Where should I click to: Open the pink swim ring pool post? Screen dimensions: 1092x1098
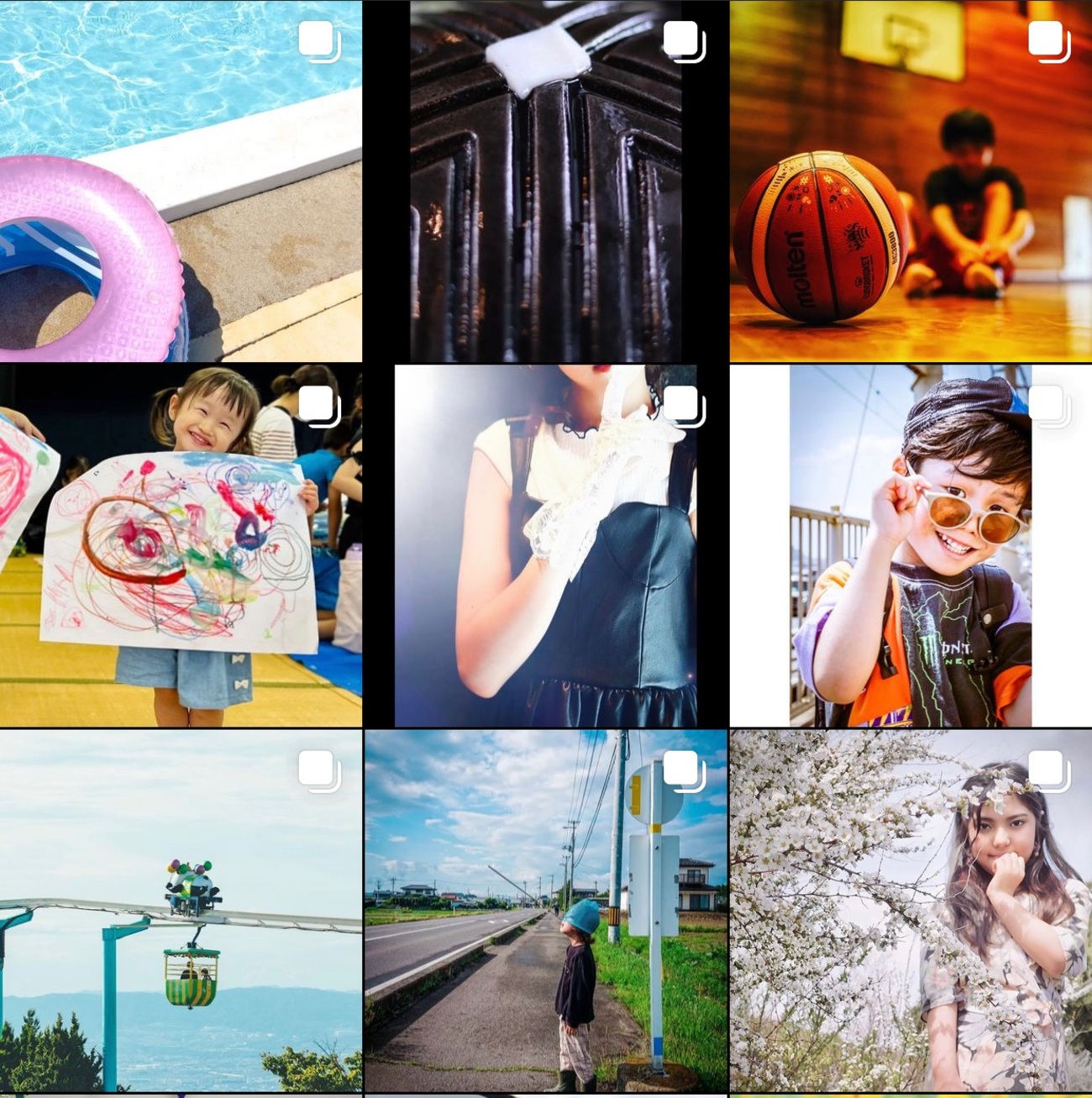[181, 181]
